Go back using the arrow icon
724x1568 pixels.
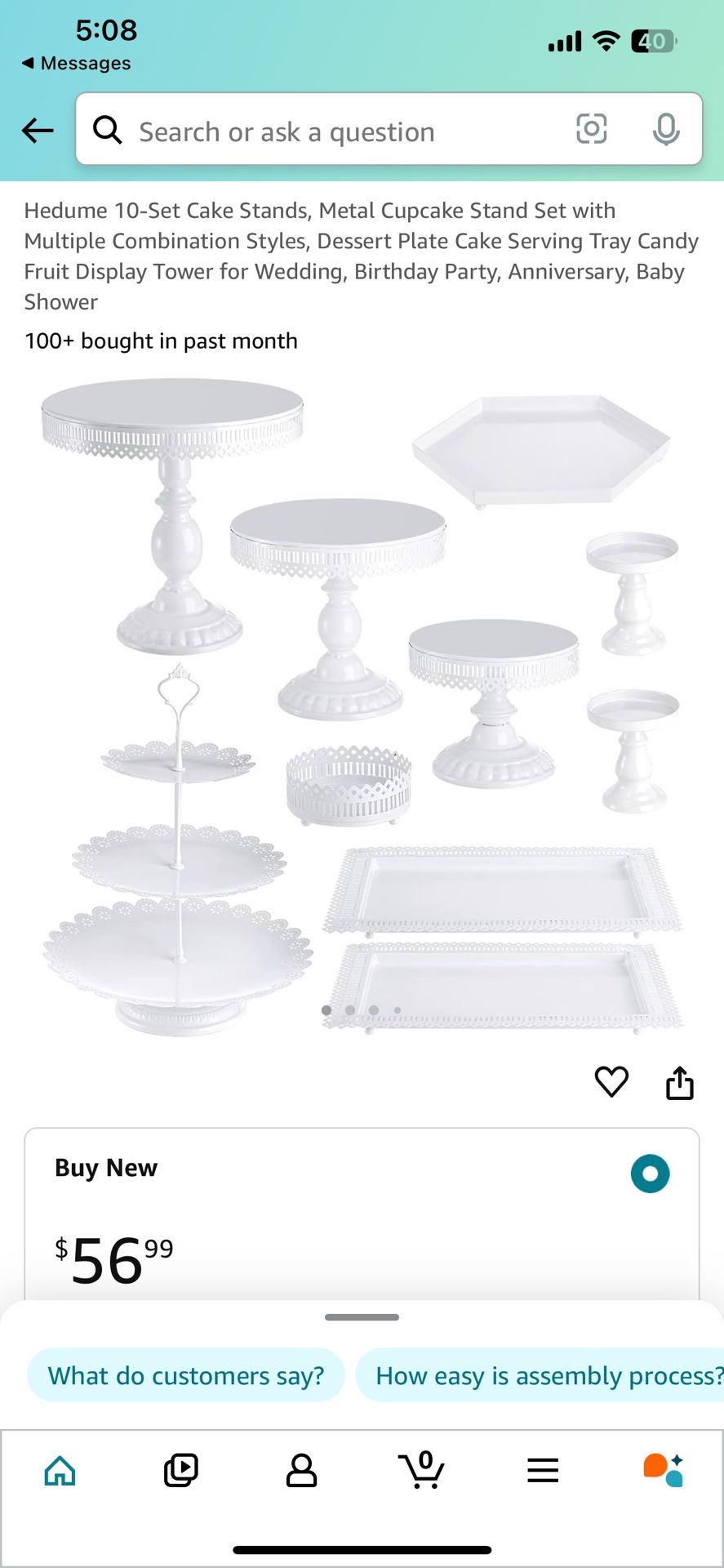pos(38,131)
